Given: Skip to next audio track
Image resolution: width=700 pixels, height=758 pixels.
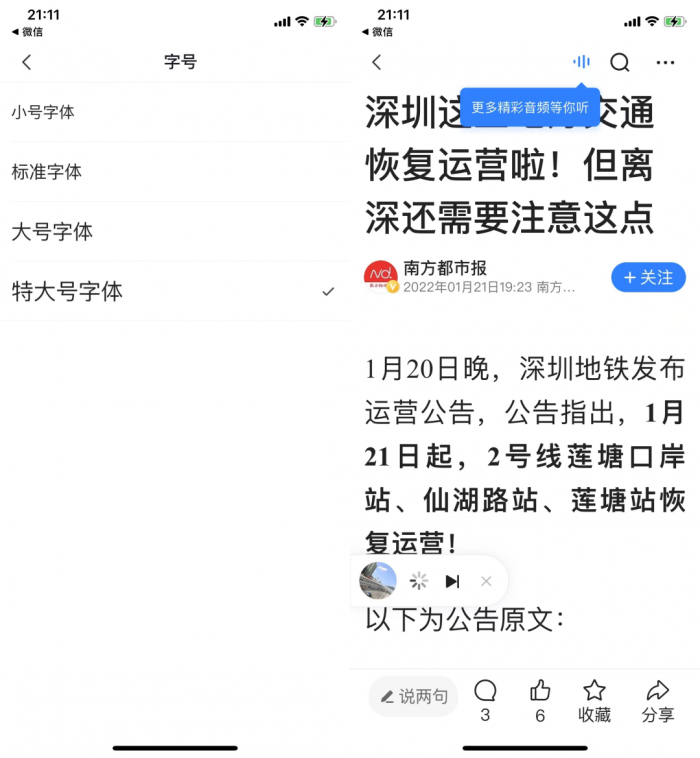Looking at the screenshot, I should click(452, 581).
